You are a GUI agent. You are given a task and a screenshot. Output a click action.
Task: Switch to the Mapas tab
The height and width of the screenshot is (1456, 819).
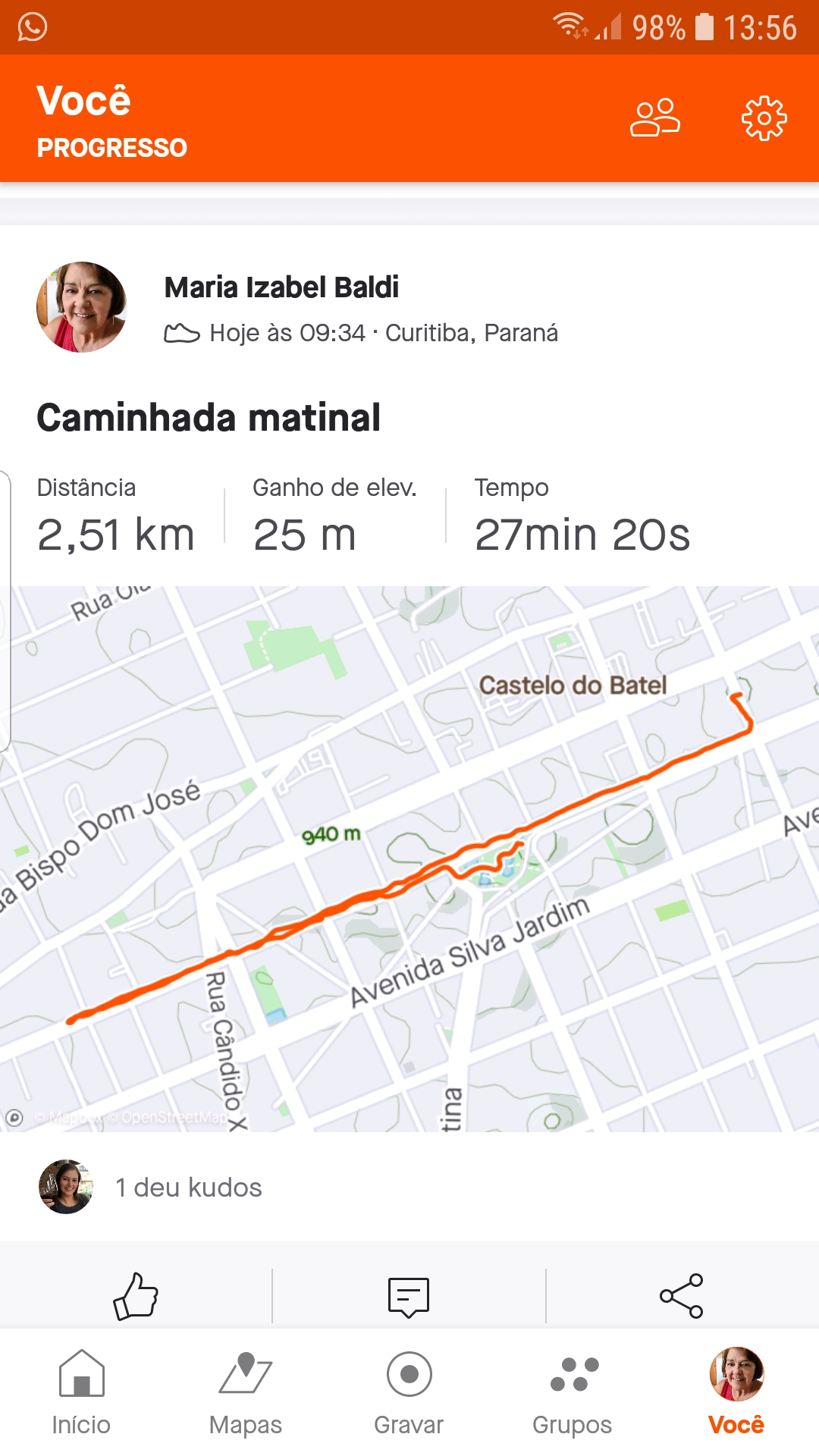click(245, 1393)
